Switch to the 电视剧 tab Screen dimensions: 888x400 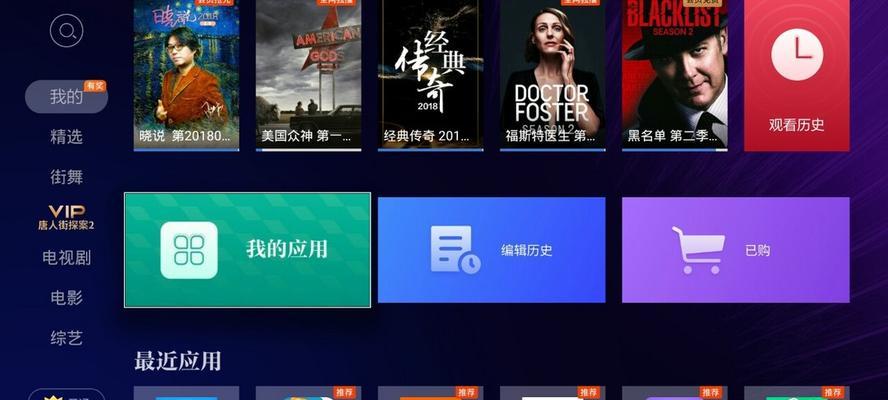[x=67, y=257]
